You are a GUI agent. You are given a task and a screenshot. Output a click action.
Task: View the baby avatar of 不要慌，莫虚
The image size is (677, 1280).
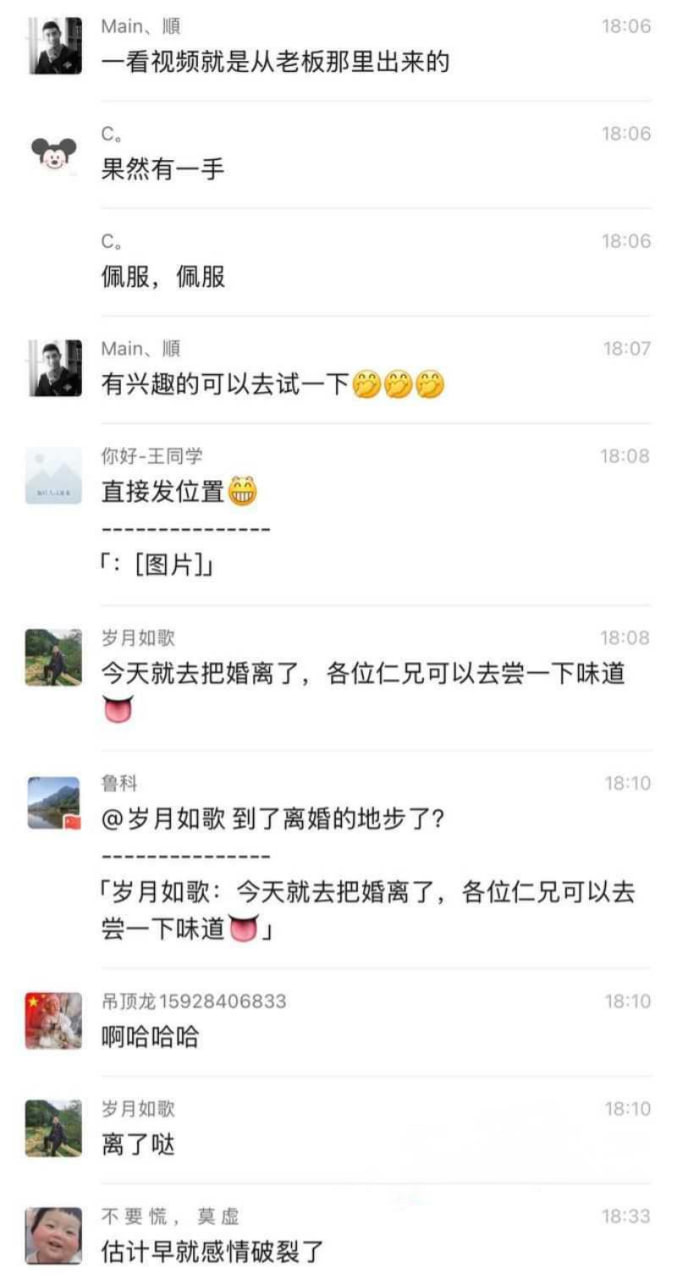[54, 1235]
